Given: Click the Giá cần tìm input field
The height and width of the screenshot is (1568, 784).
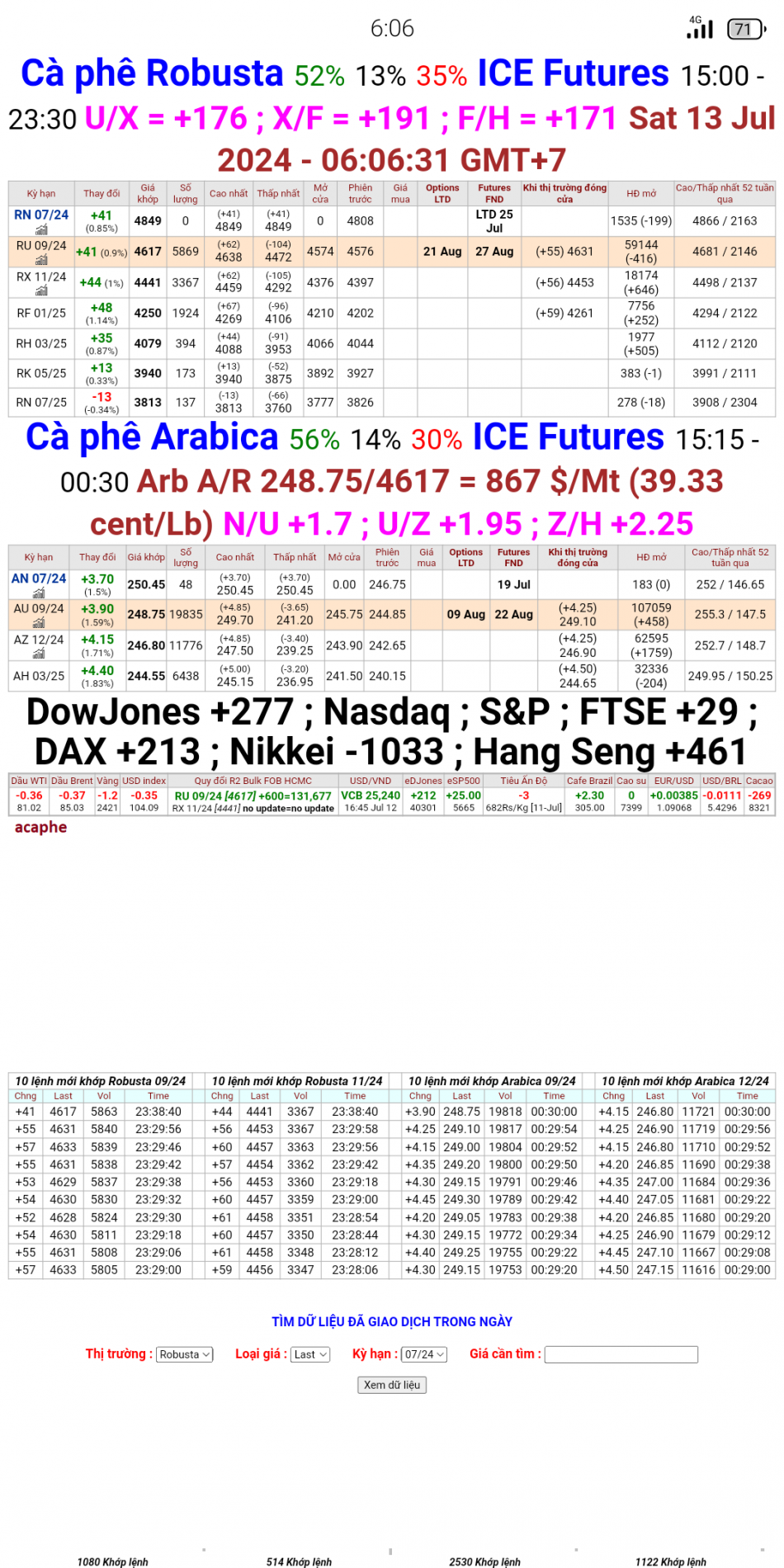Looking at the screenshot, I should pyautogui.click(x=621, y=1354).
